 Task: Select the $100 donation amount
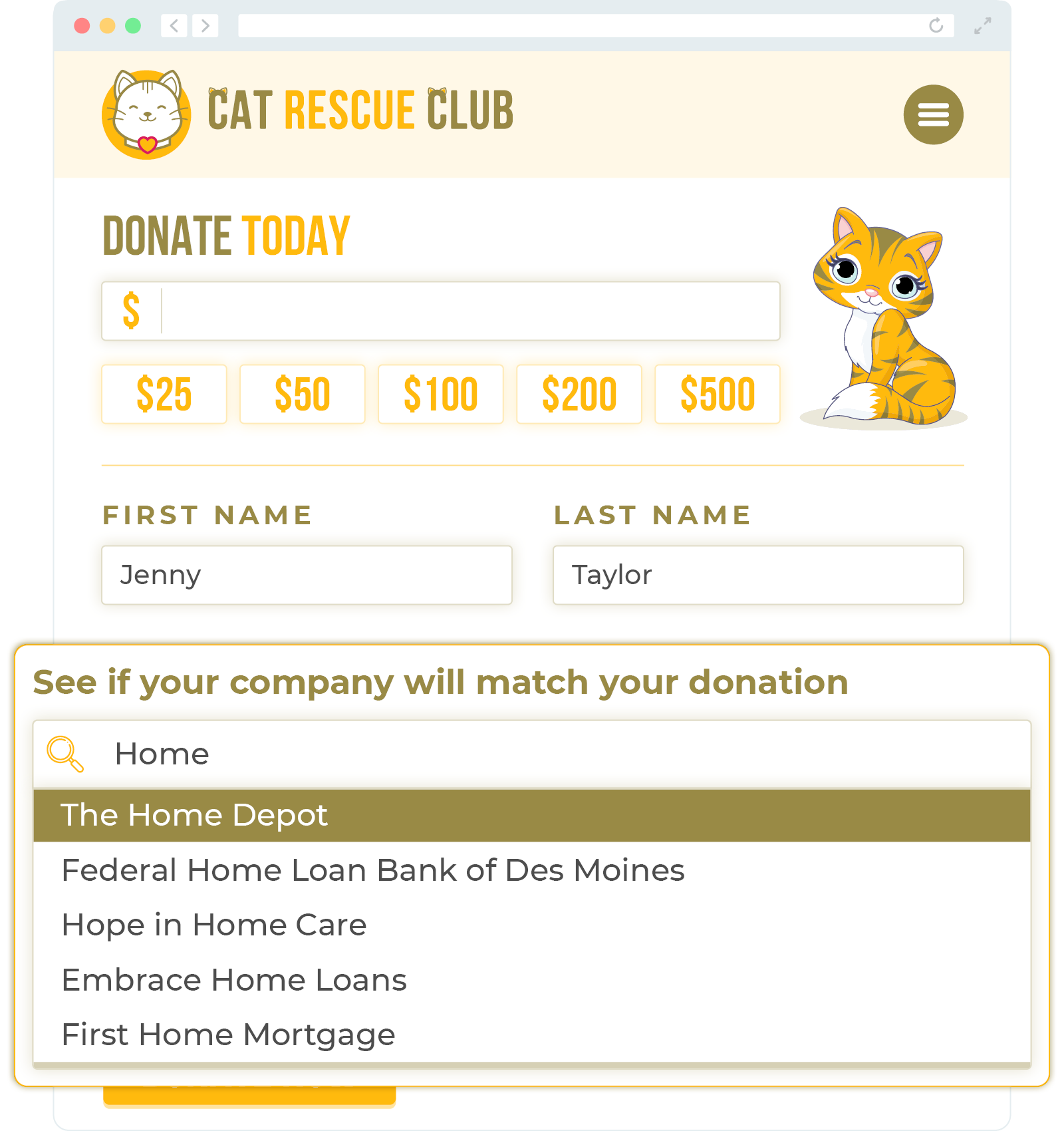pyautogui.click(x=440, y=394)
